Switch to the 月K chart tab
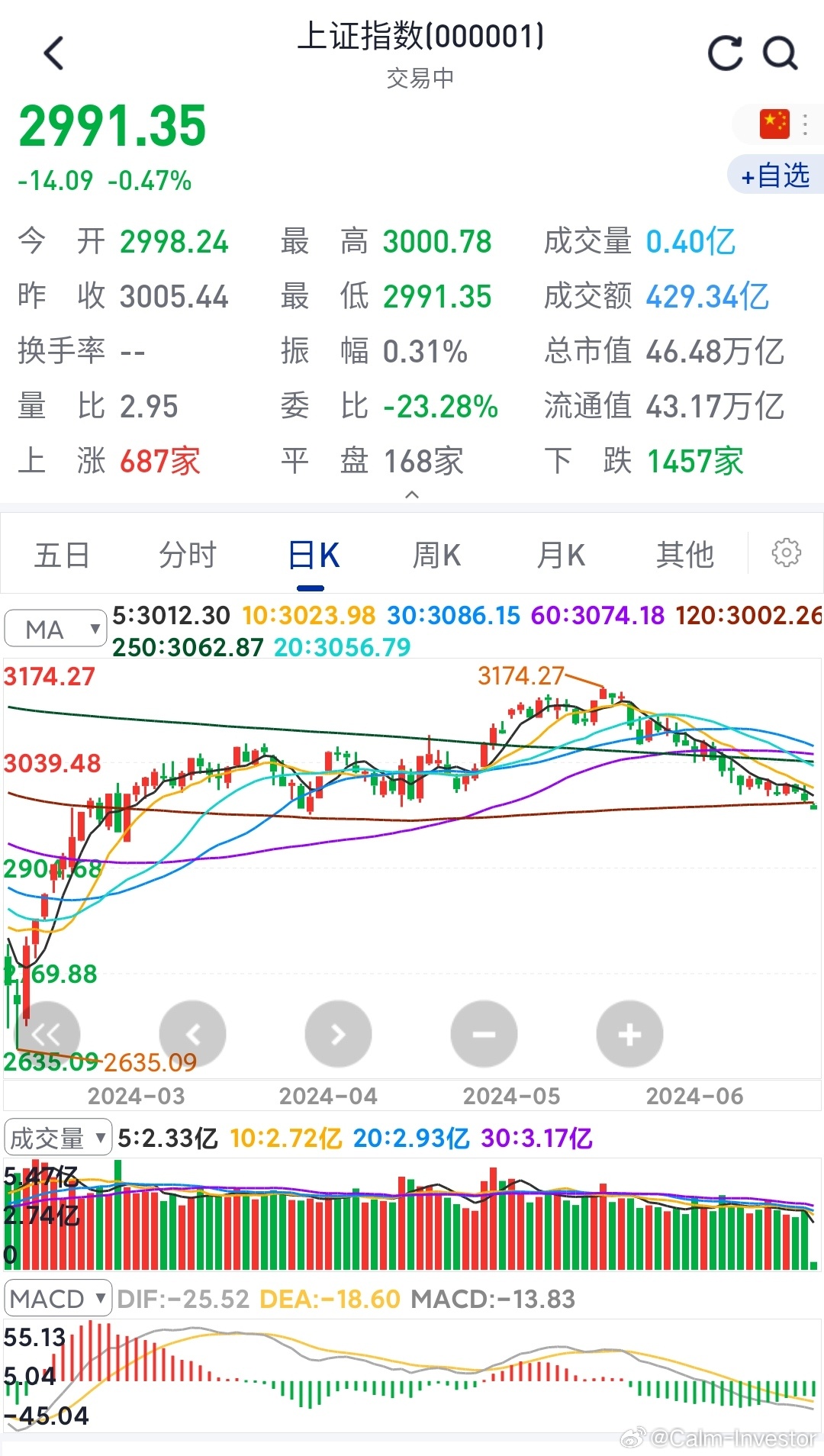824x1456 pixels. 561,555
